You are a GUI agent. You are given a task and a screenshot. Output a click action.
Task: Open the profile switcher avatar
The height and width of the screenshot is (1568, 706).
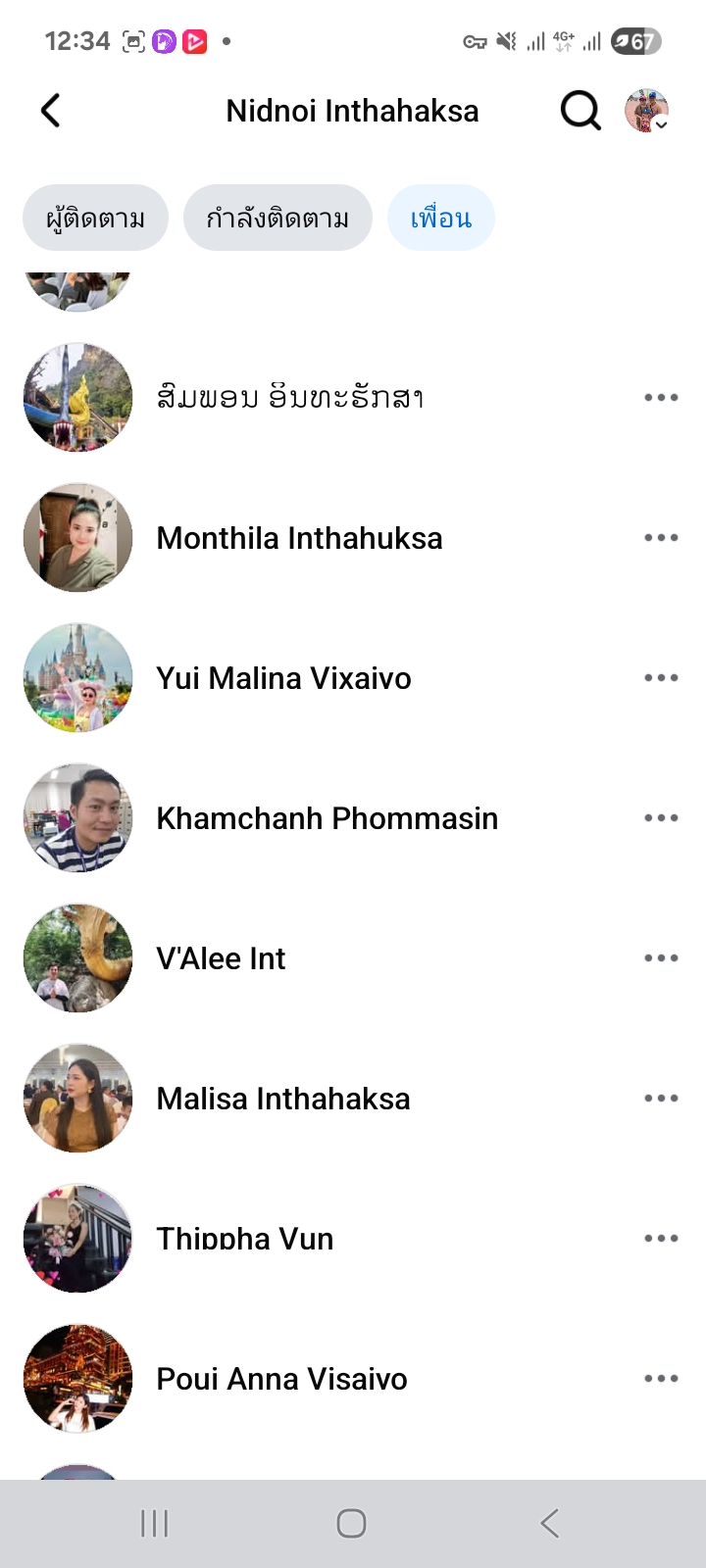pos(647,111)
